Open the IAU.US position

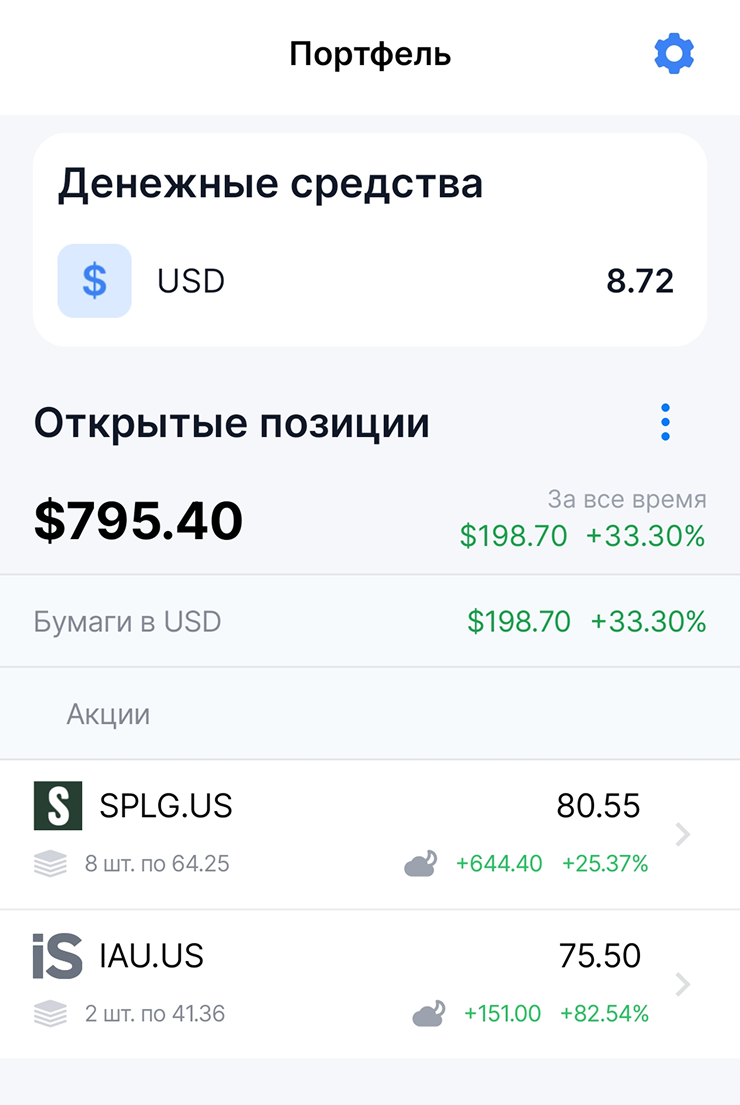(x=369, y=984)
